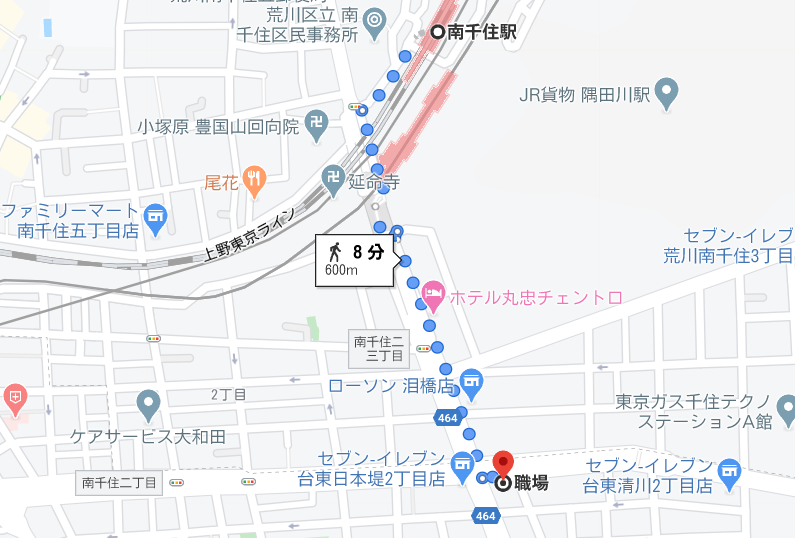
Task: Select the 延命寺 temple marker
Action: pyautogui.click(x=334, y=180)
